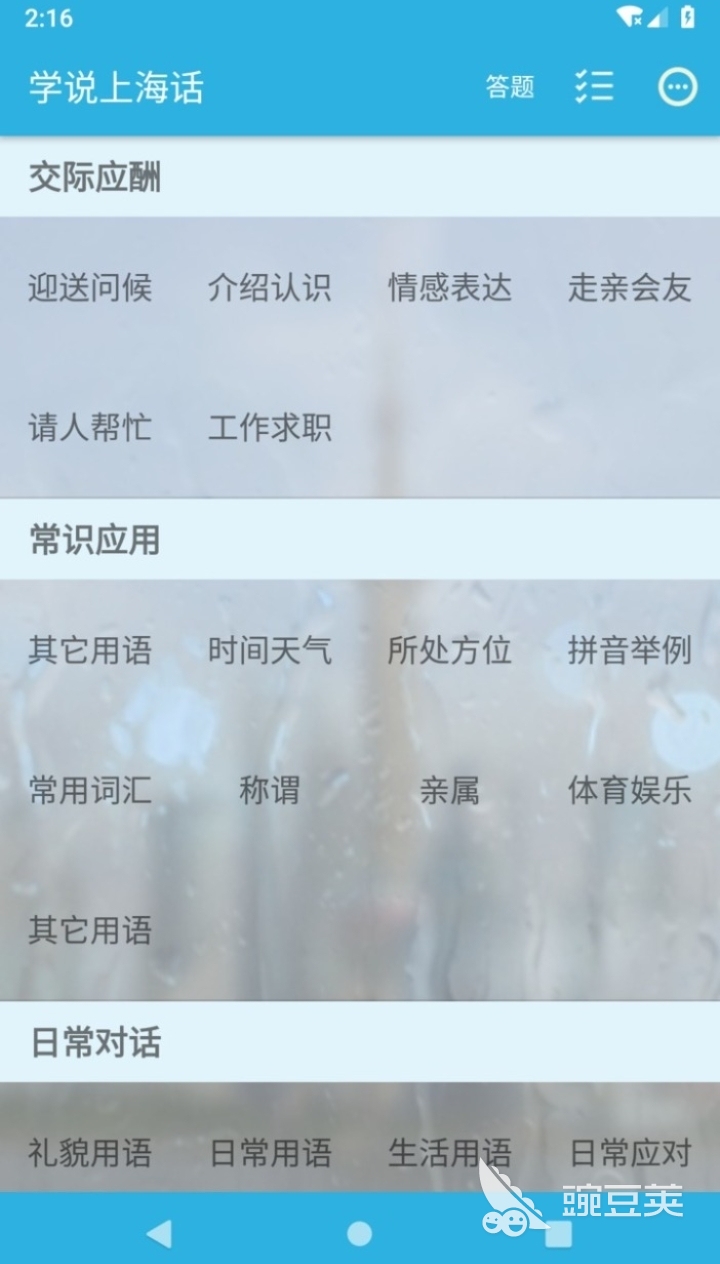Choose 请人帮忙 topic
Image resolution: width=720 pixels, height=1264 pixels.
coord(90,428)
